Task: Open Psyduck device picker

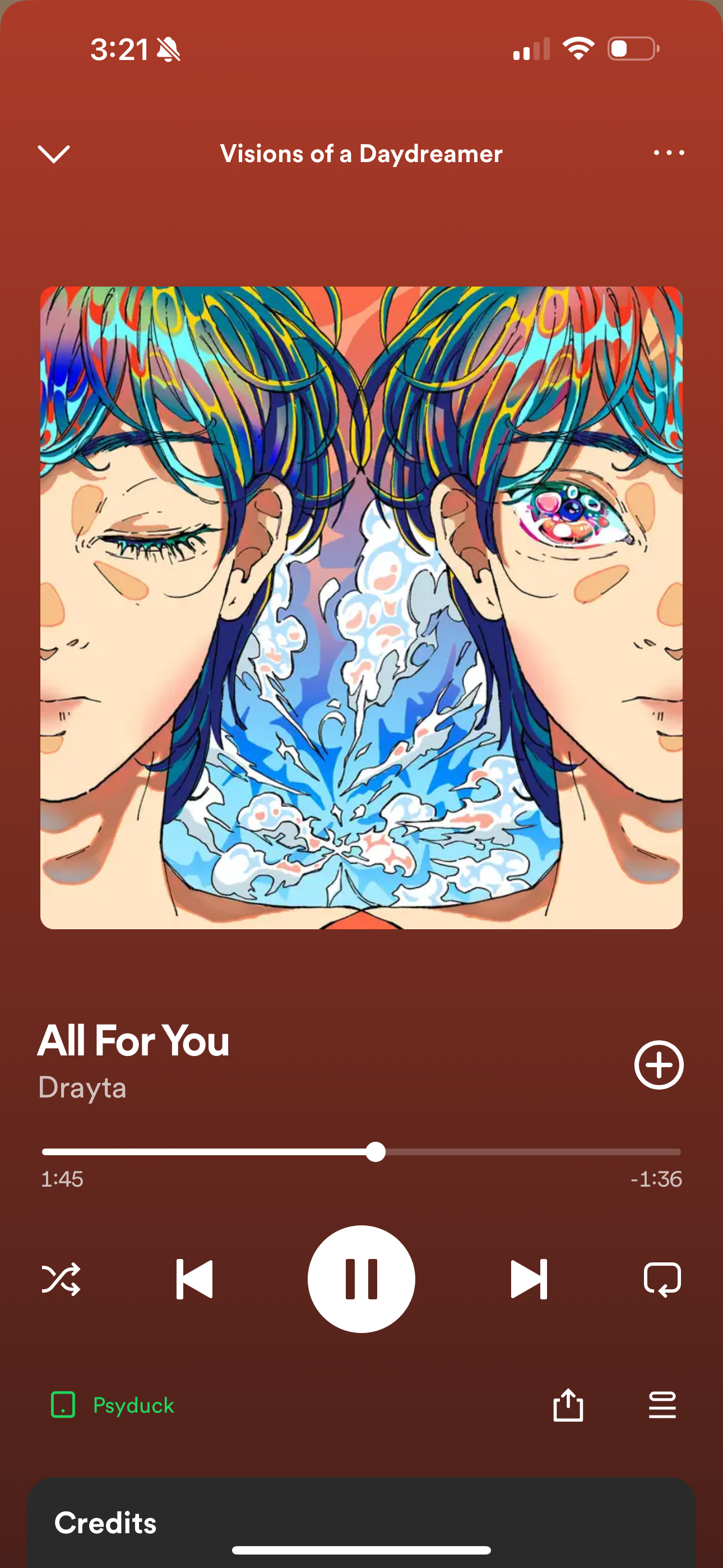Action: (113, 1405)
